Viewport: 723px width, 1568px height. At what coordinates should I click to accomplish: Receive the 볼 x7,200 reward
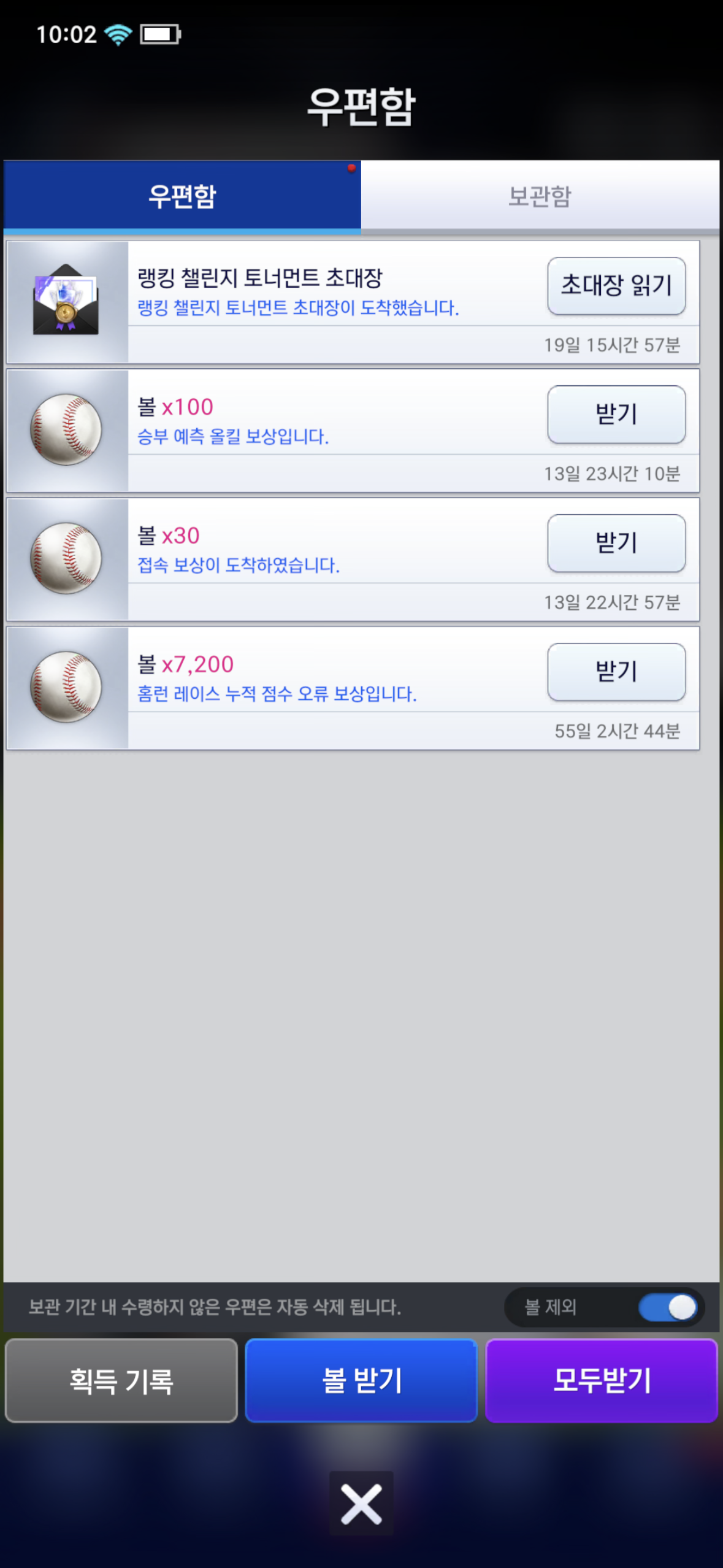tap(616, 672)
